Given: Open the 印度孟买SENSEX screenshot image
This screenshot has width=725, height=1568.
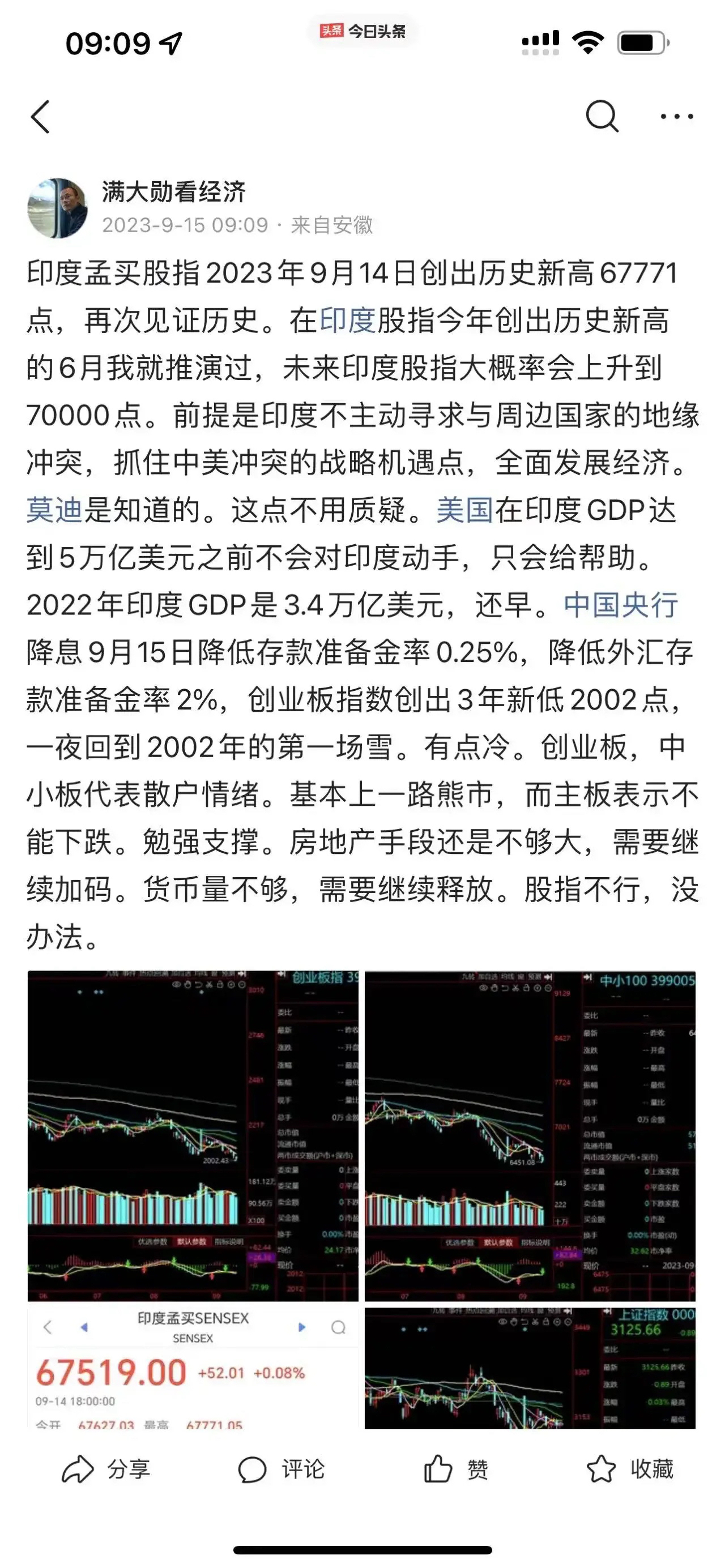Looking at the screenshot, I should point(193,1368).
